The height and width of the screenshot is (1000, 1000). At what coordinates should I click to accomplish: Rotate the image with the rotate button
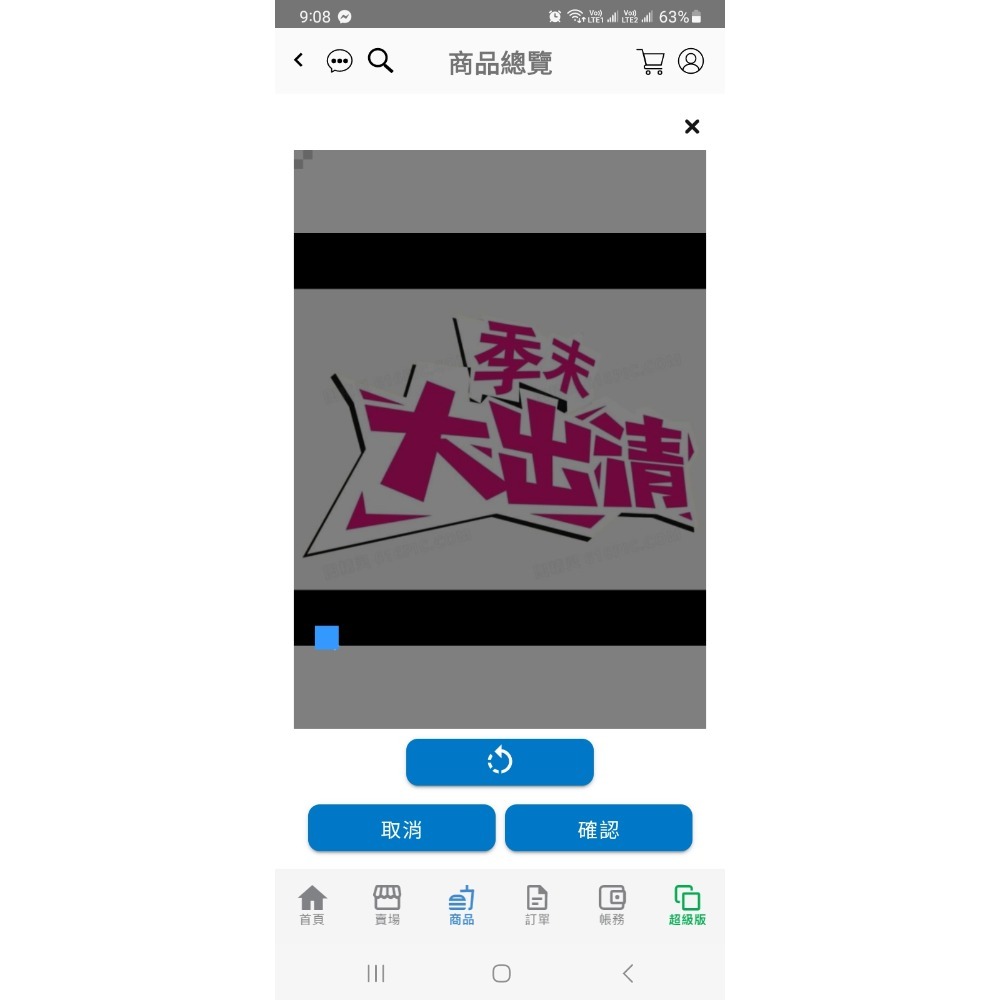500,762
